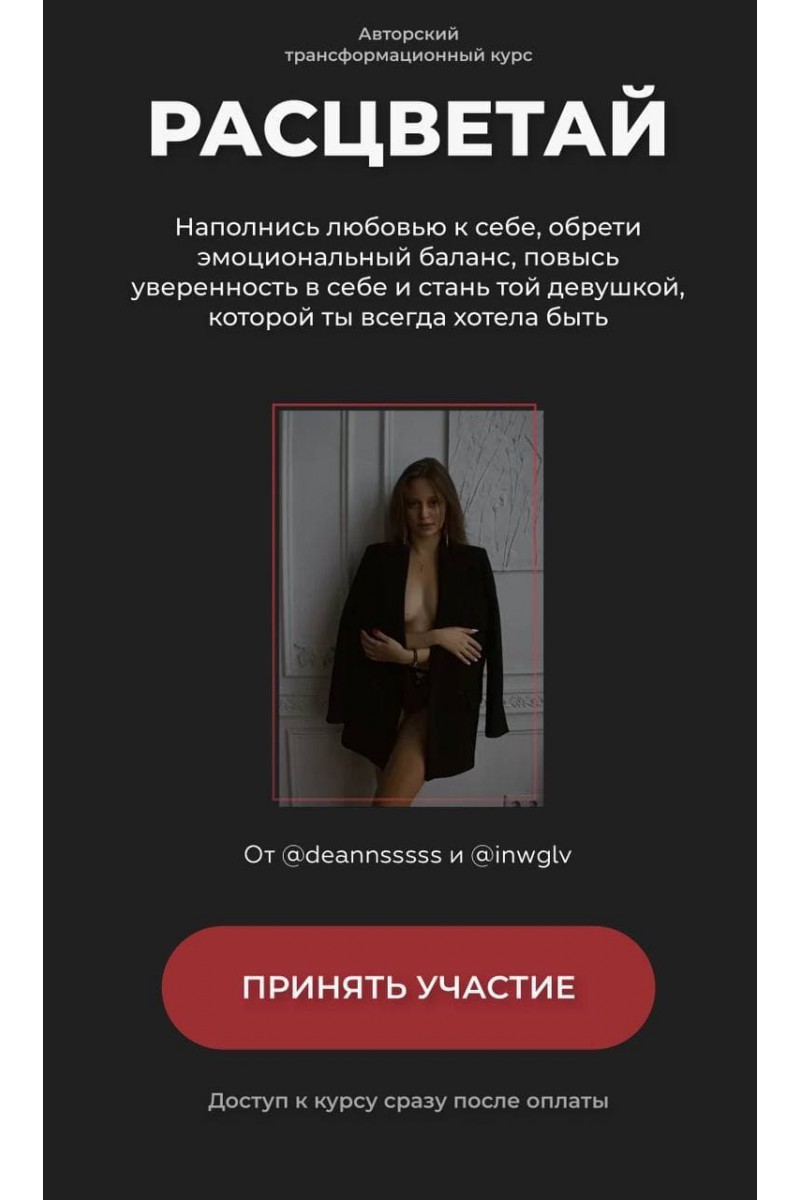The image size is (800, 1200).
Task: Tap the ПРИНЯТЬ УЧАСТИЕ button
Action: (408, 987)
